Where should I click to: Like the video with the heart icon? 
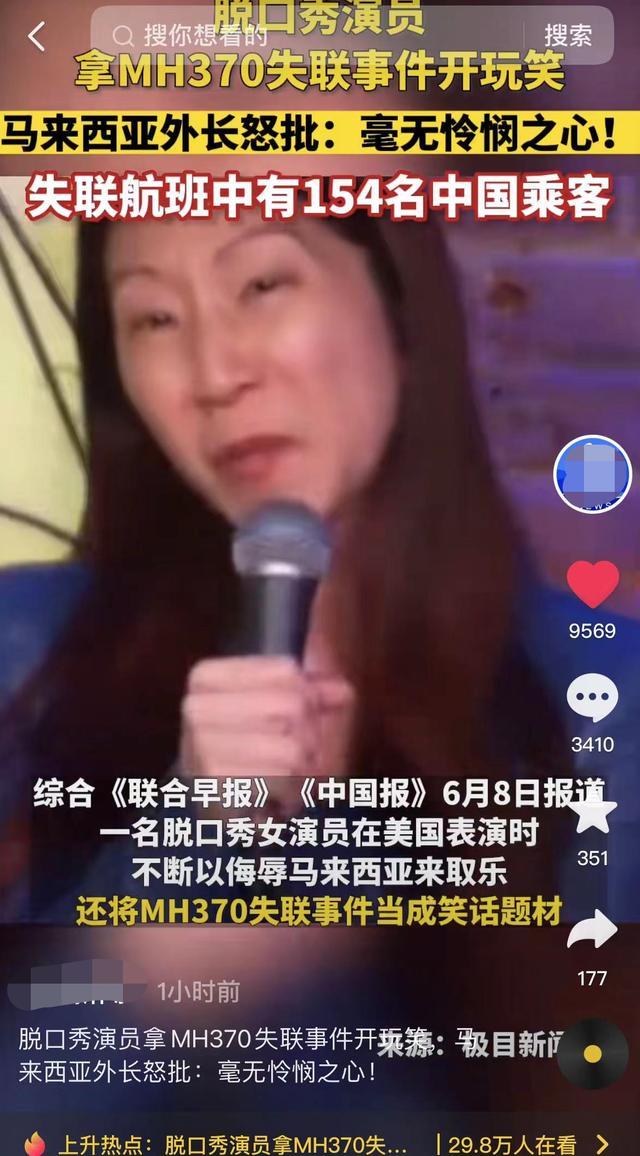(593, 585)
